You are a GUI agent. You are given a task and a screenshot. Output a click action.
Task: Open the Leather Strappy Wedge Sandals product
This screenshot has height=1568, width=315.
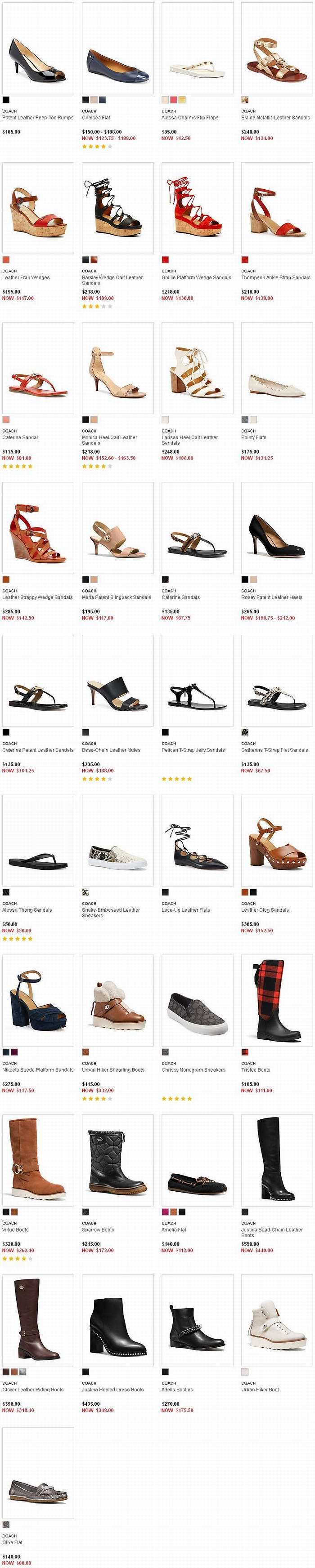coord(38,597)
